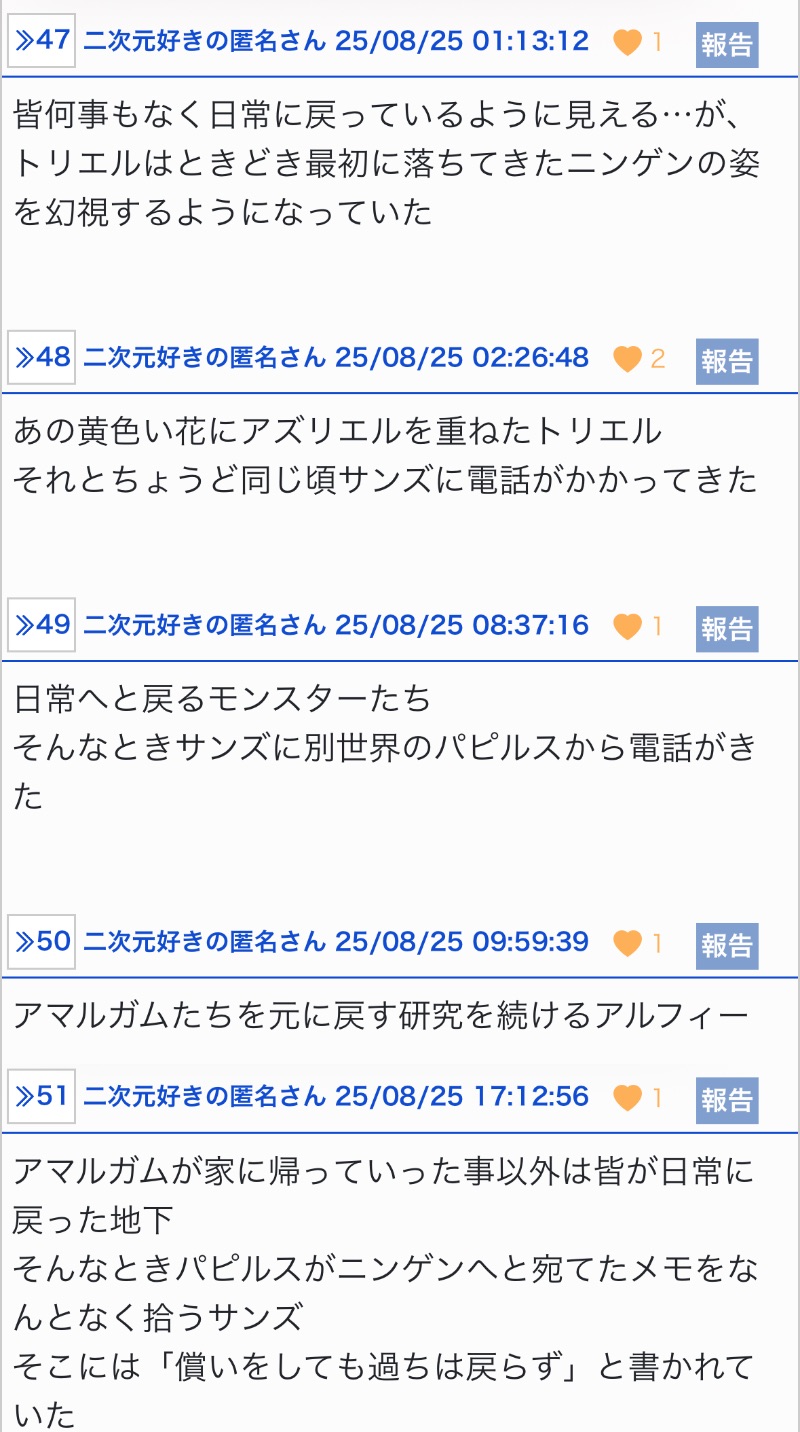Give a heart to post 51
Screen dimensions: 800x1432
(627, 1097)
